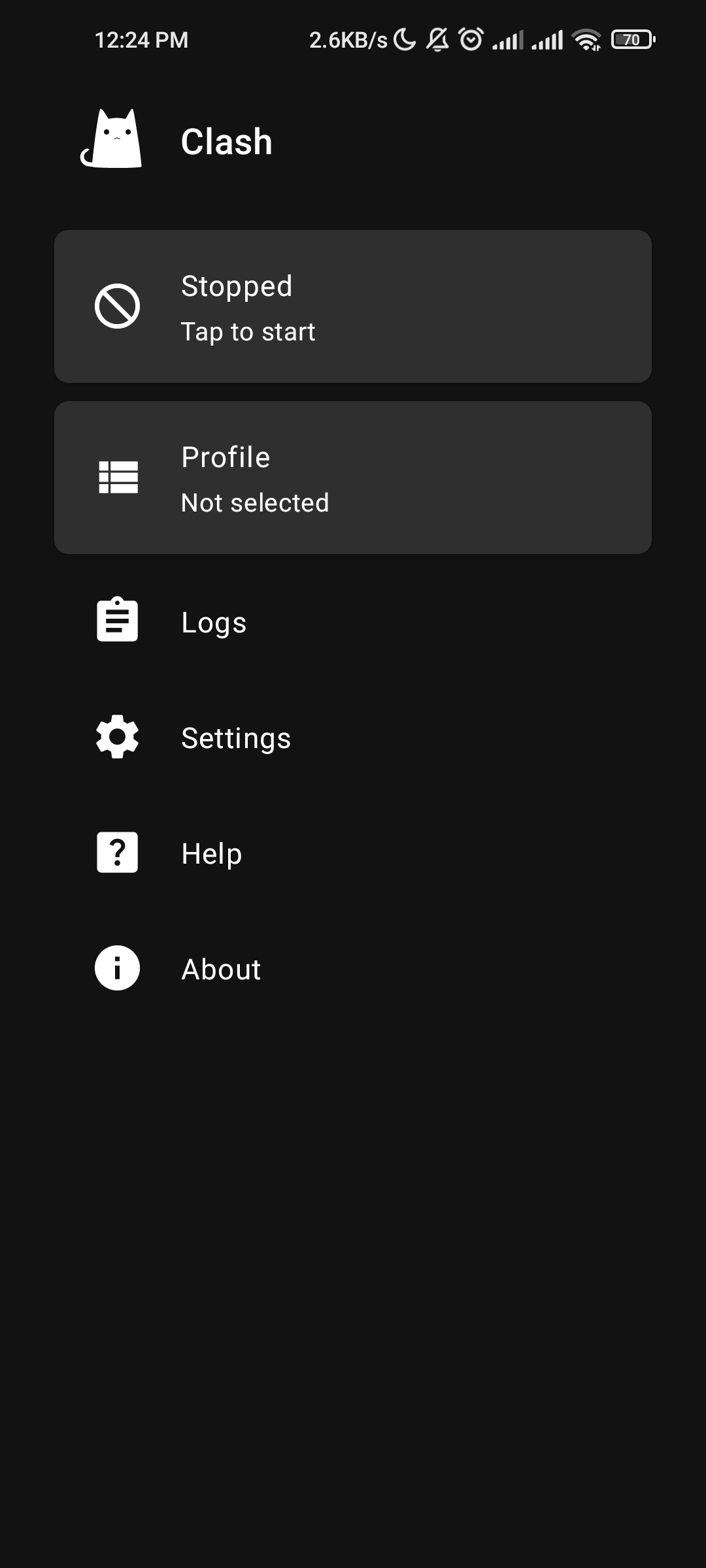
Task: View the About page
Action: (x=220, y=969)
